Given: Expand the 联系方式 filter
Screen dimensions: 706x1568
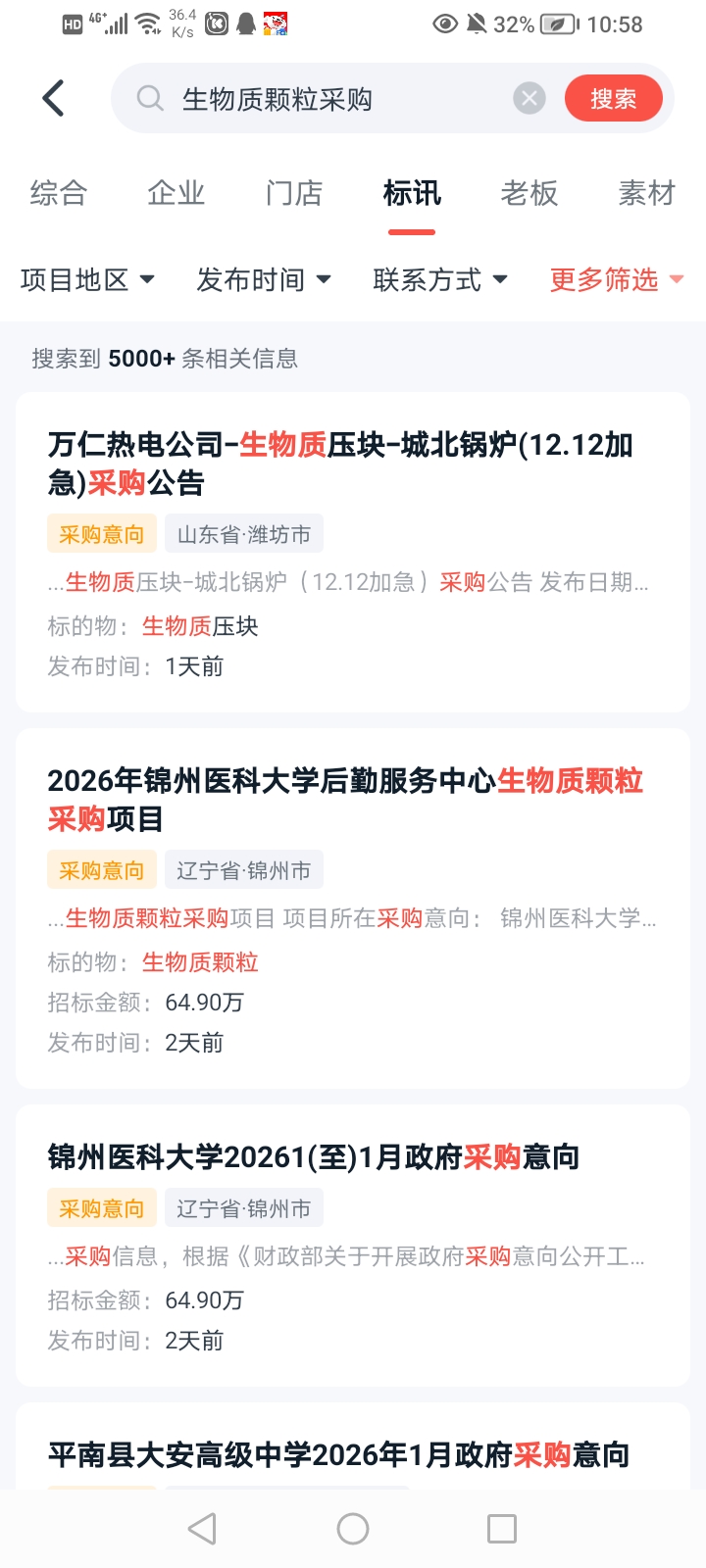Looking at the screenshot, I should (440, 280).
